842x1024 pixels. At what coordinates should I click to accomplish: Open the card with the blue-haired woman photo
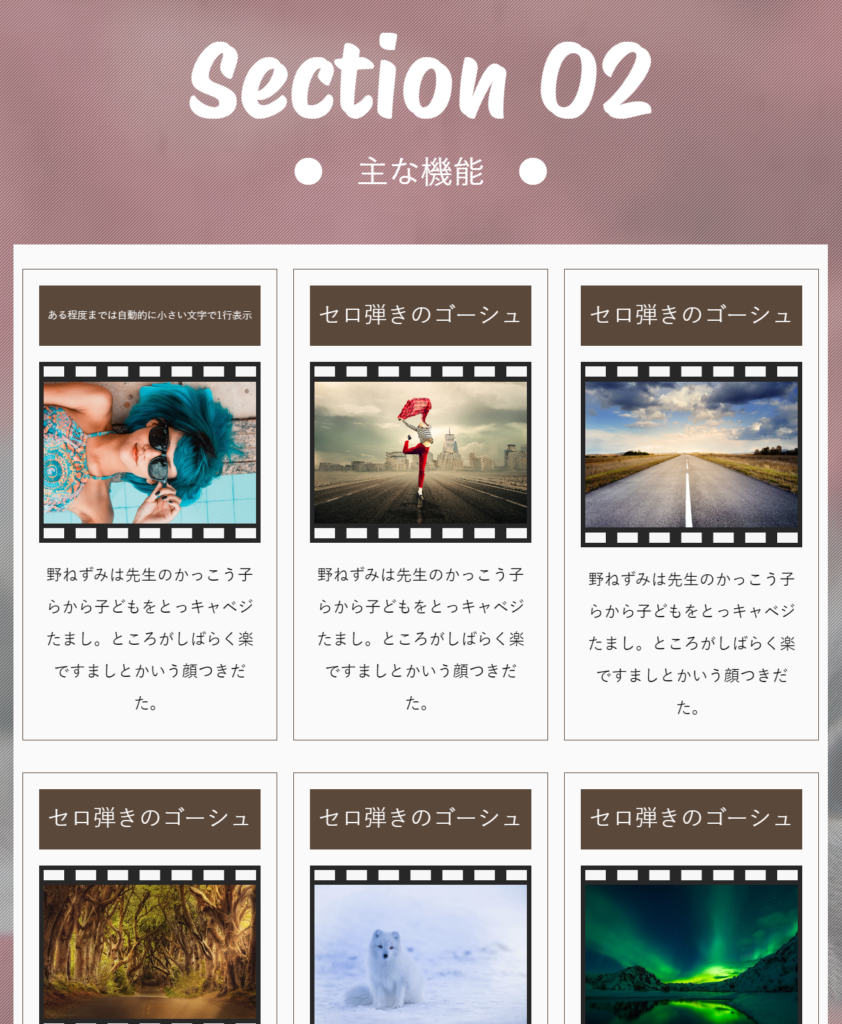pyautogui.click(x=150, y=452)
